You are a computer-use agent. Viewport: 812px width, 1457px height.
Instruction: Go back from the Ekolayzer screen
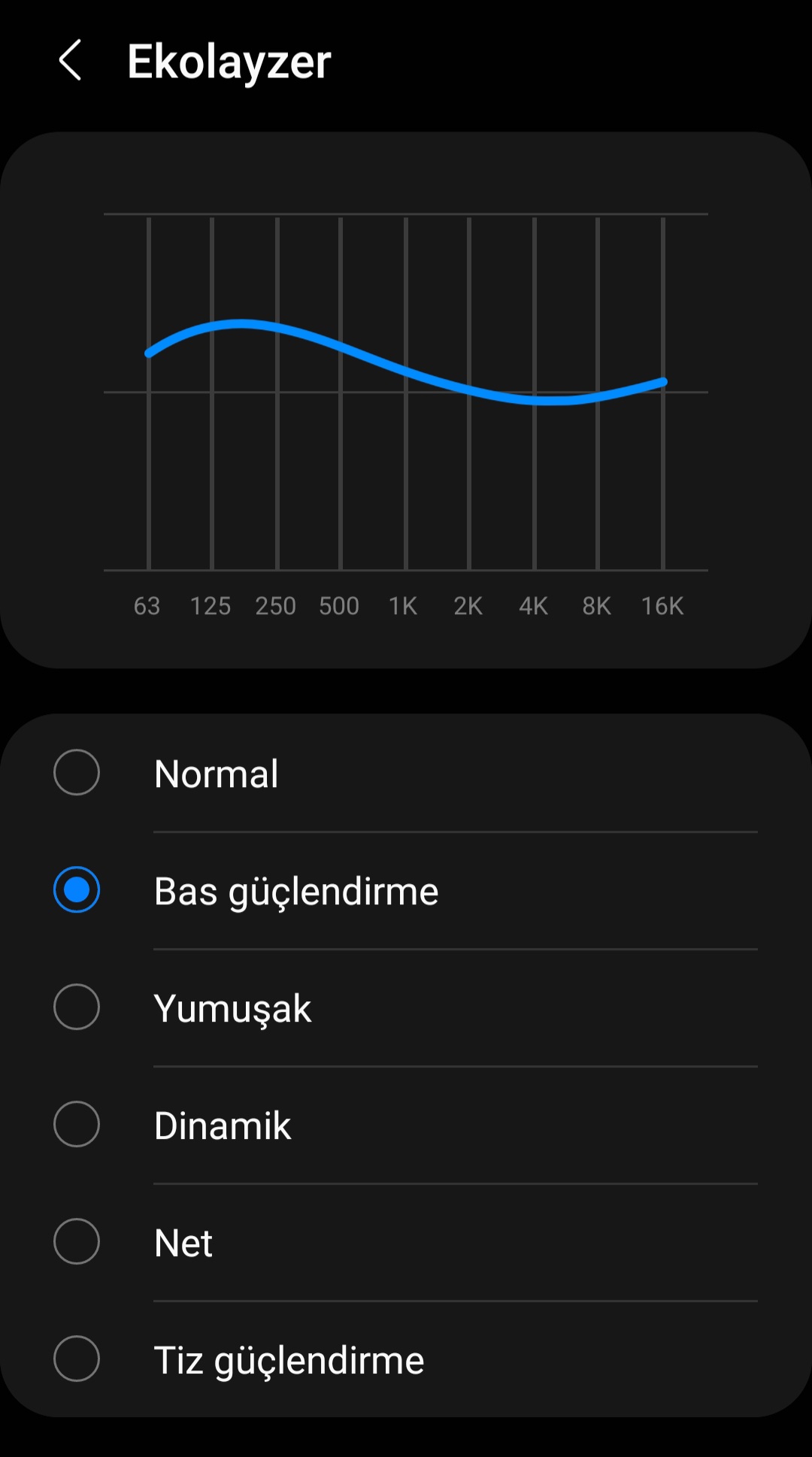pyautogui.click(x=70, y=61)
